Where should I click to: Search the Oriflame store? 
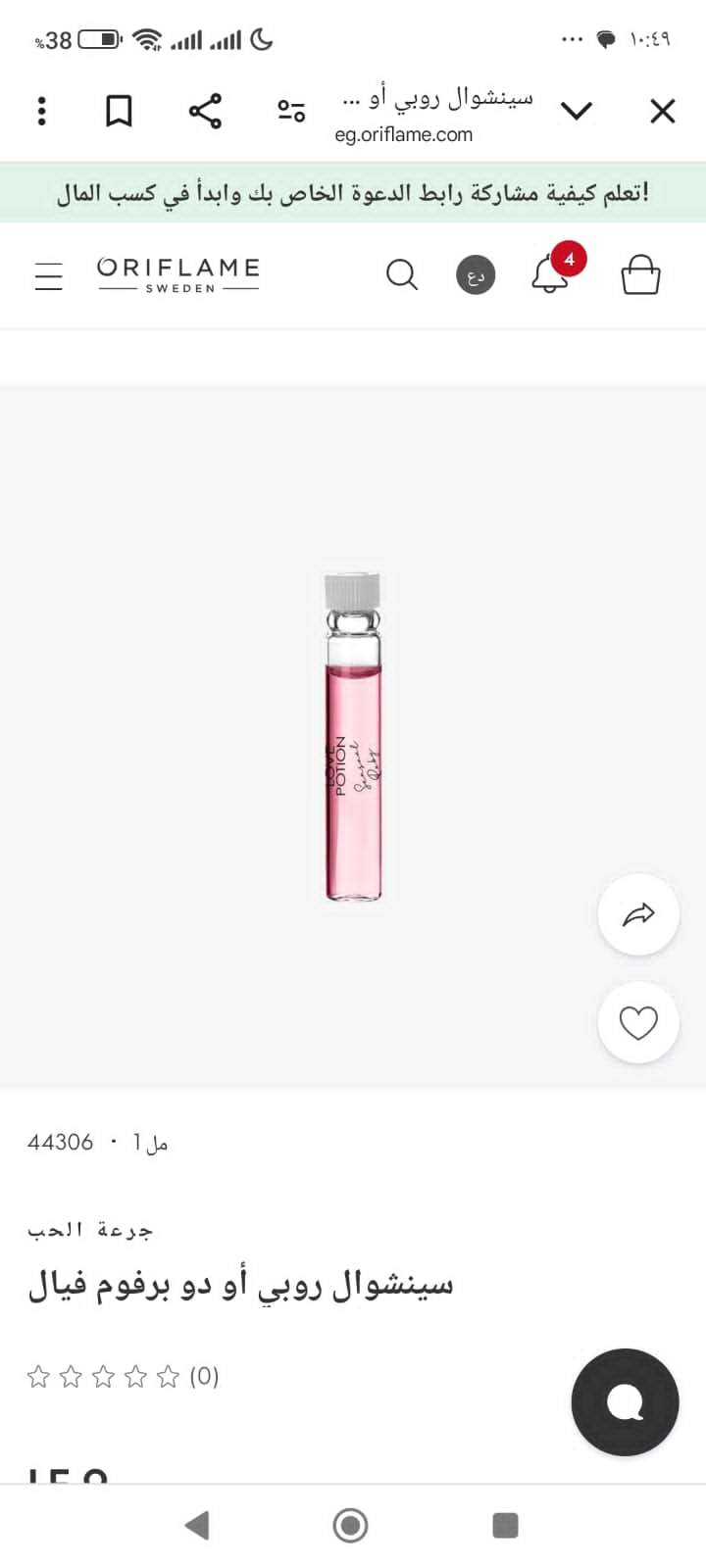pos(402,275)
